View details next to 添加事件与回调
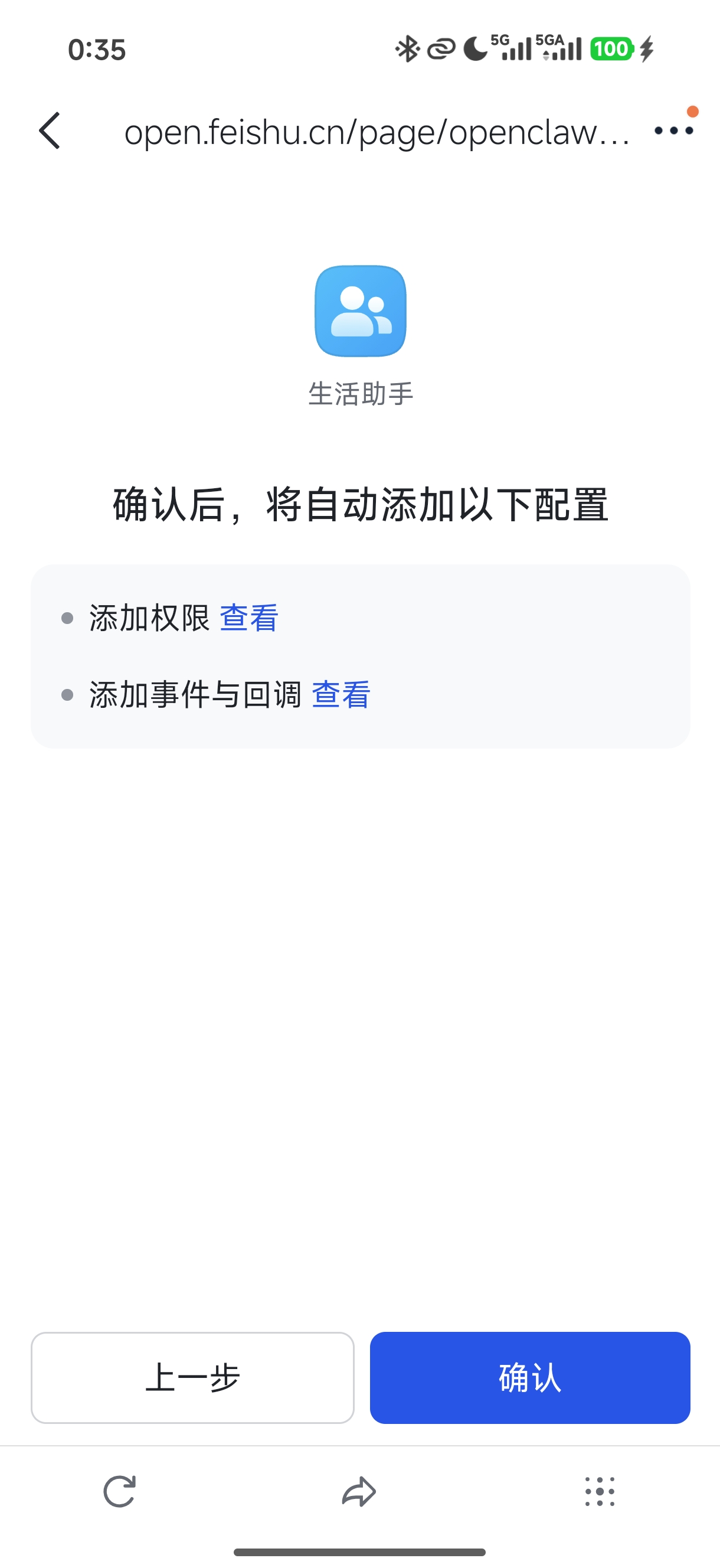Image resolution: width=720 pixels, height=1568 pixels. 340,694
